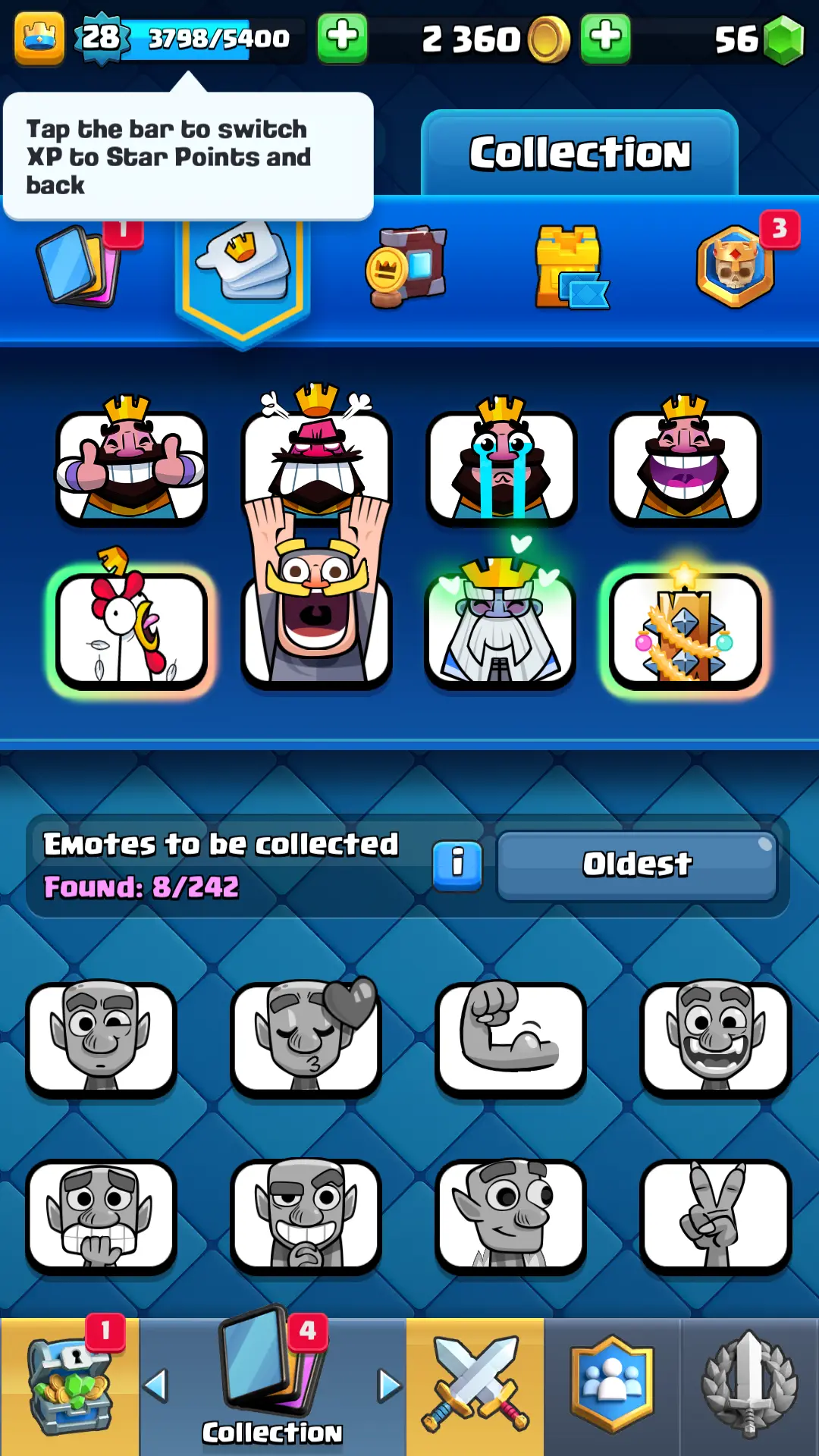819x1456 pixels.
Task: Open the Clan social tab
Action: click(x=612, y=1386)
